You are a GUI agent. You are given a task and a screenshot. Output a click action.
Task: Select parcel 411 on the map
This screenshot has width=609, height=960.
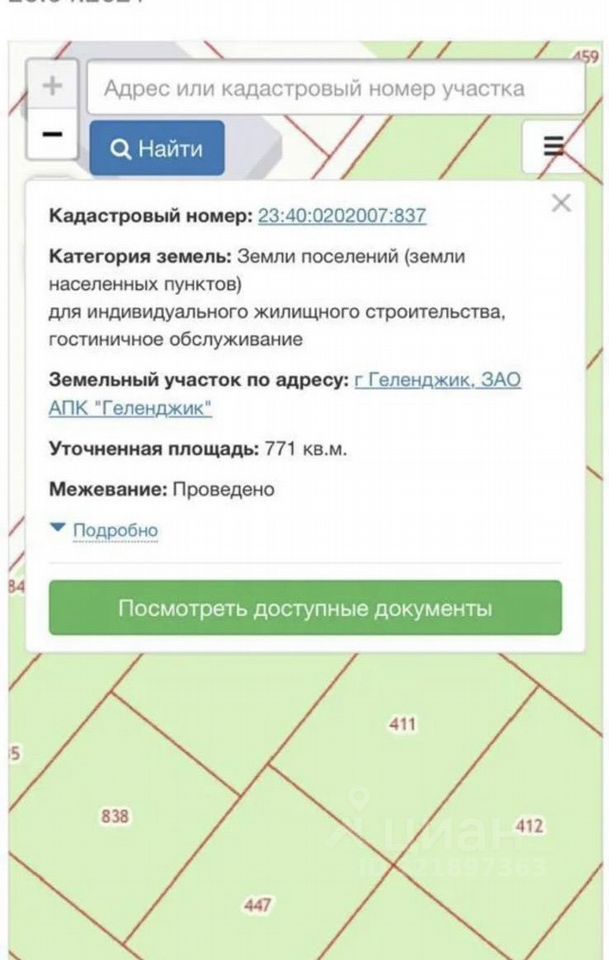pos(402,724)
